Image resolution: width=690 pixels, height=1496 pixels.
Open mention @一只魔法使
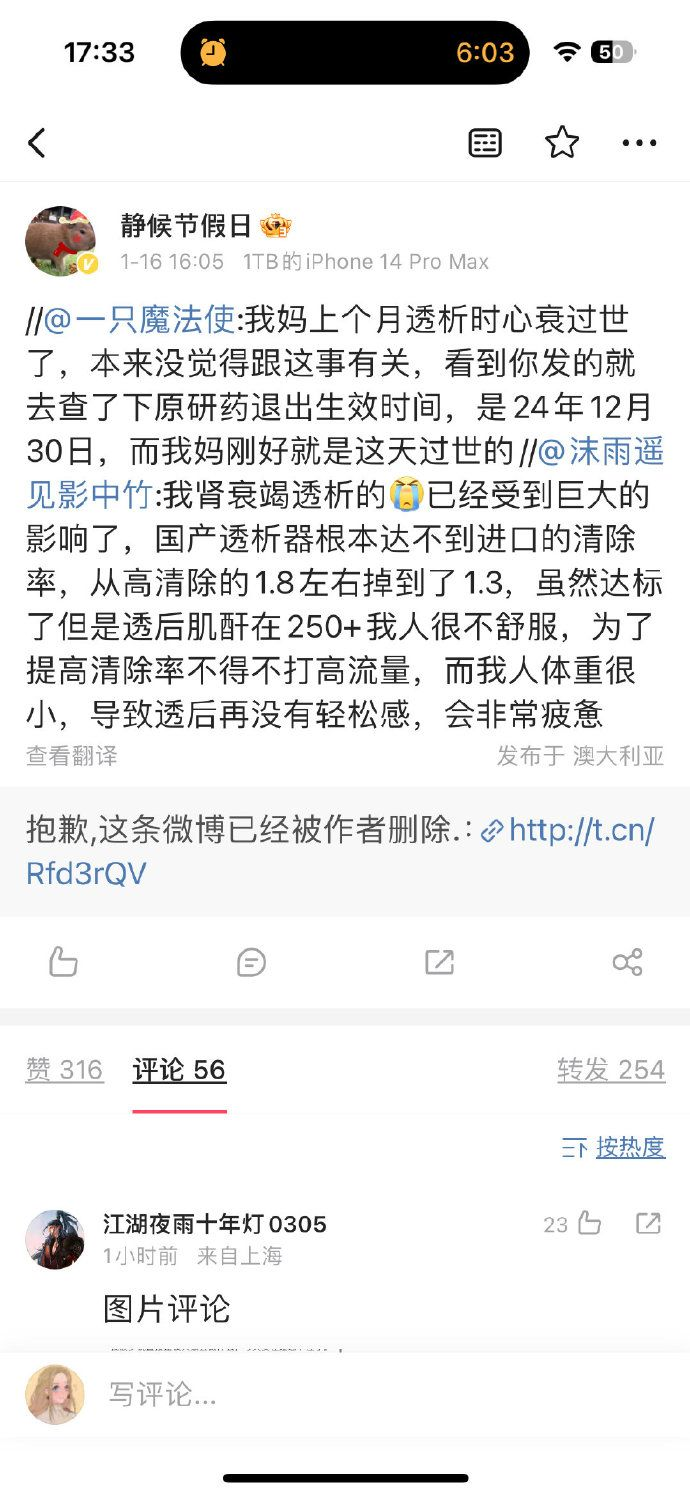pyautogui.click(x=140, y=320)
